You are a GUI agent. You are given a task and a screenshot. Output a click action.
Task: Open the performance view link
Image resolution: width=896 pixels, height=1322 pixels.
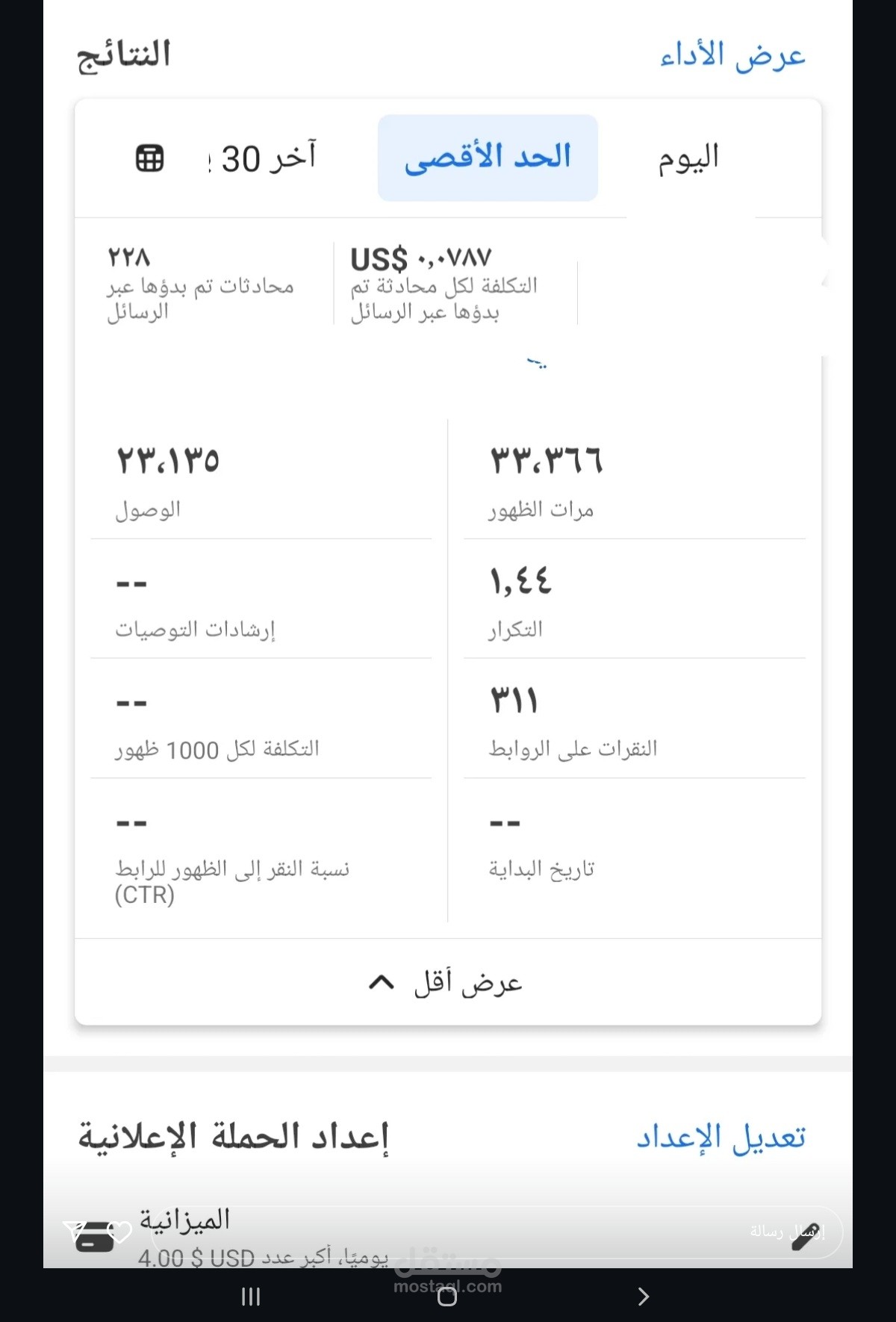(732, 56)
